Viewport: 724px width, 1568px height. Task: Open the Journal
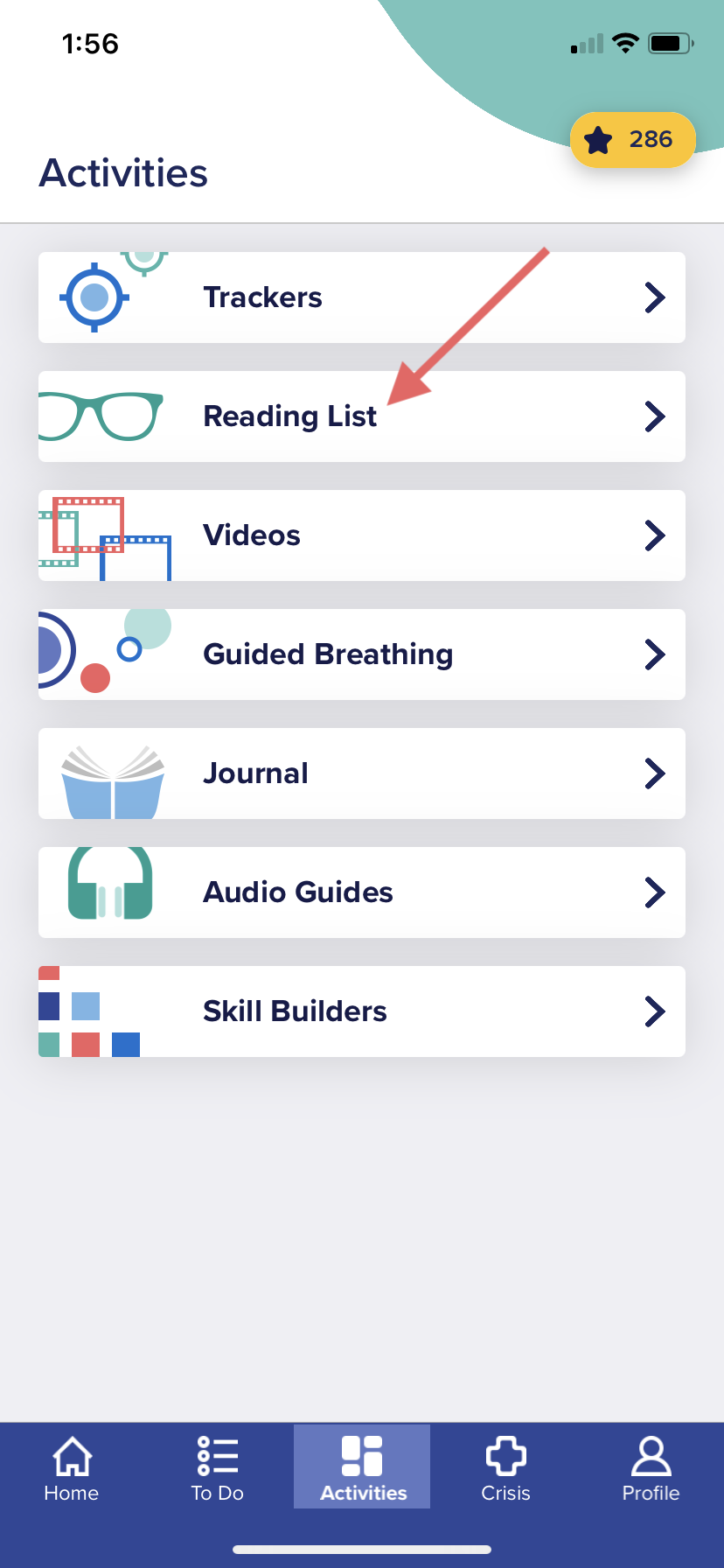pos(362,773)
